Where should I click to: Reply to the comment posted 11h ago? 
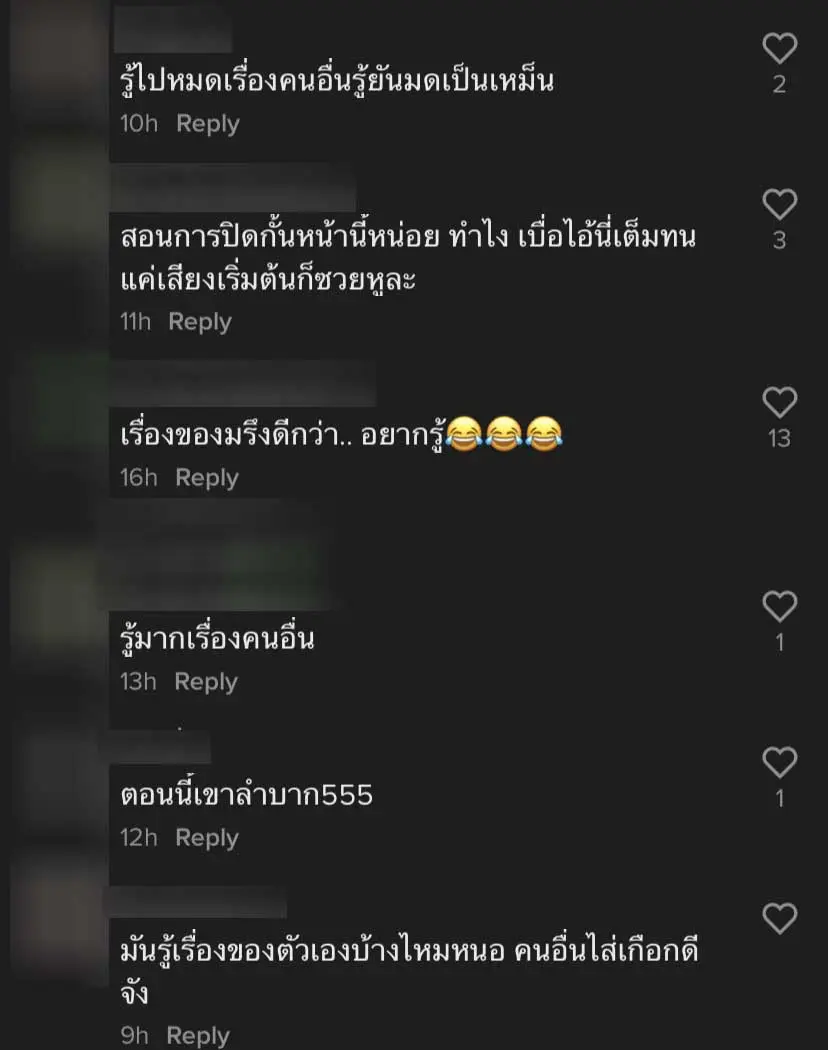(x=200, y=322)
